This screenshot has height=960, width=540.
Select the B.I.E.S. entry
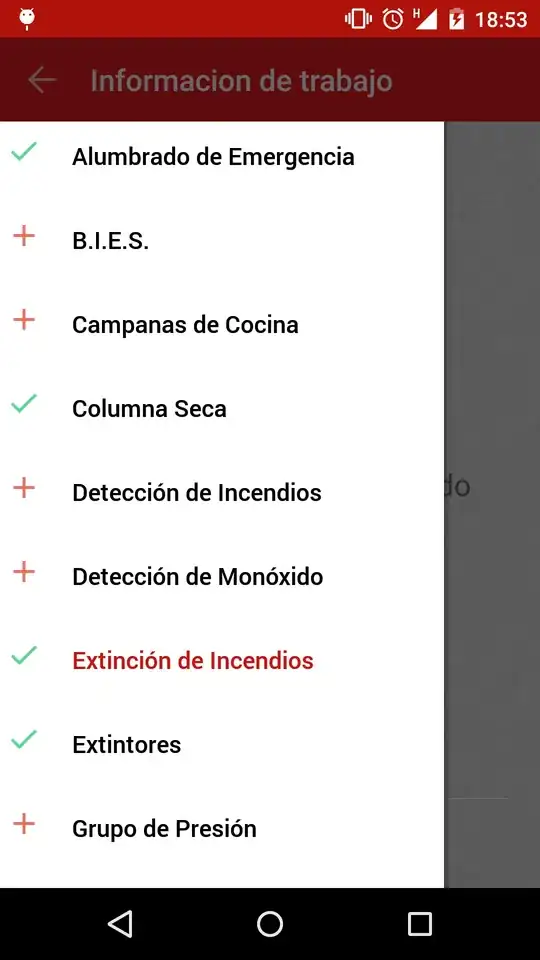[222, 241]
